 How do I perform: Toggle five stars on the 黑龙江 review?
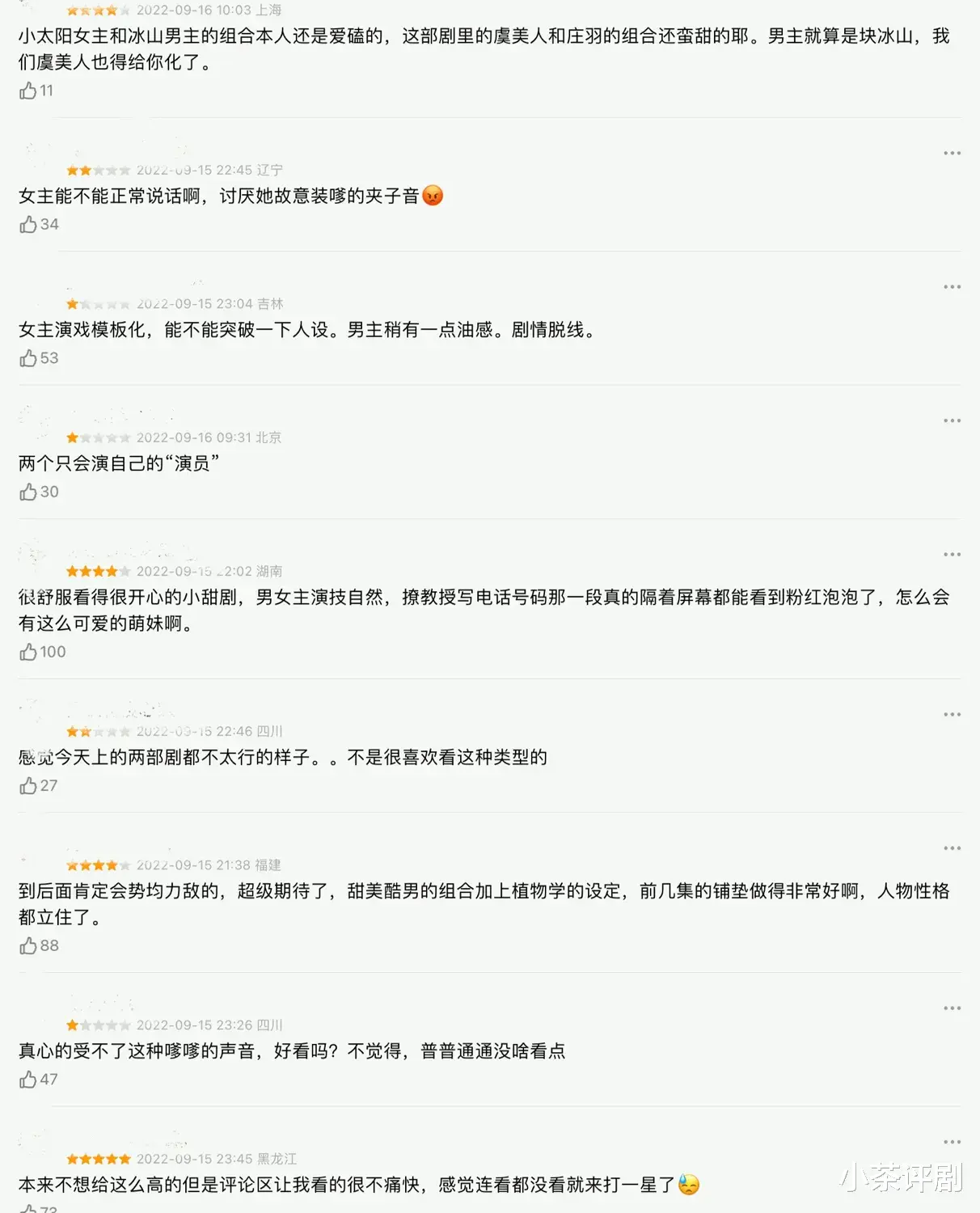pos(99,1158)
